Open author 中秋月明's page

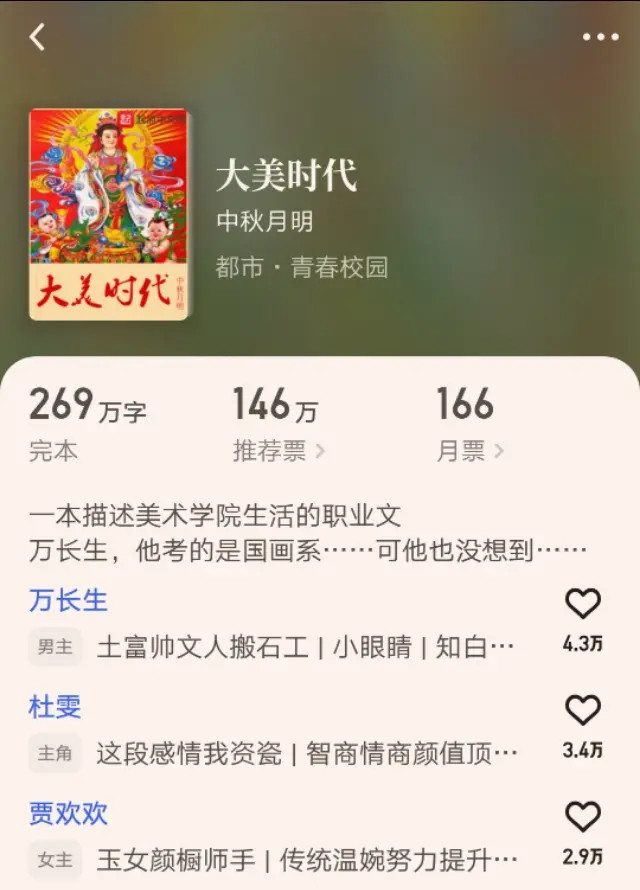[264, 222]
